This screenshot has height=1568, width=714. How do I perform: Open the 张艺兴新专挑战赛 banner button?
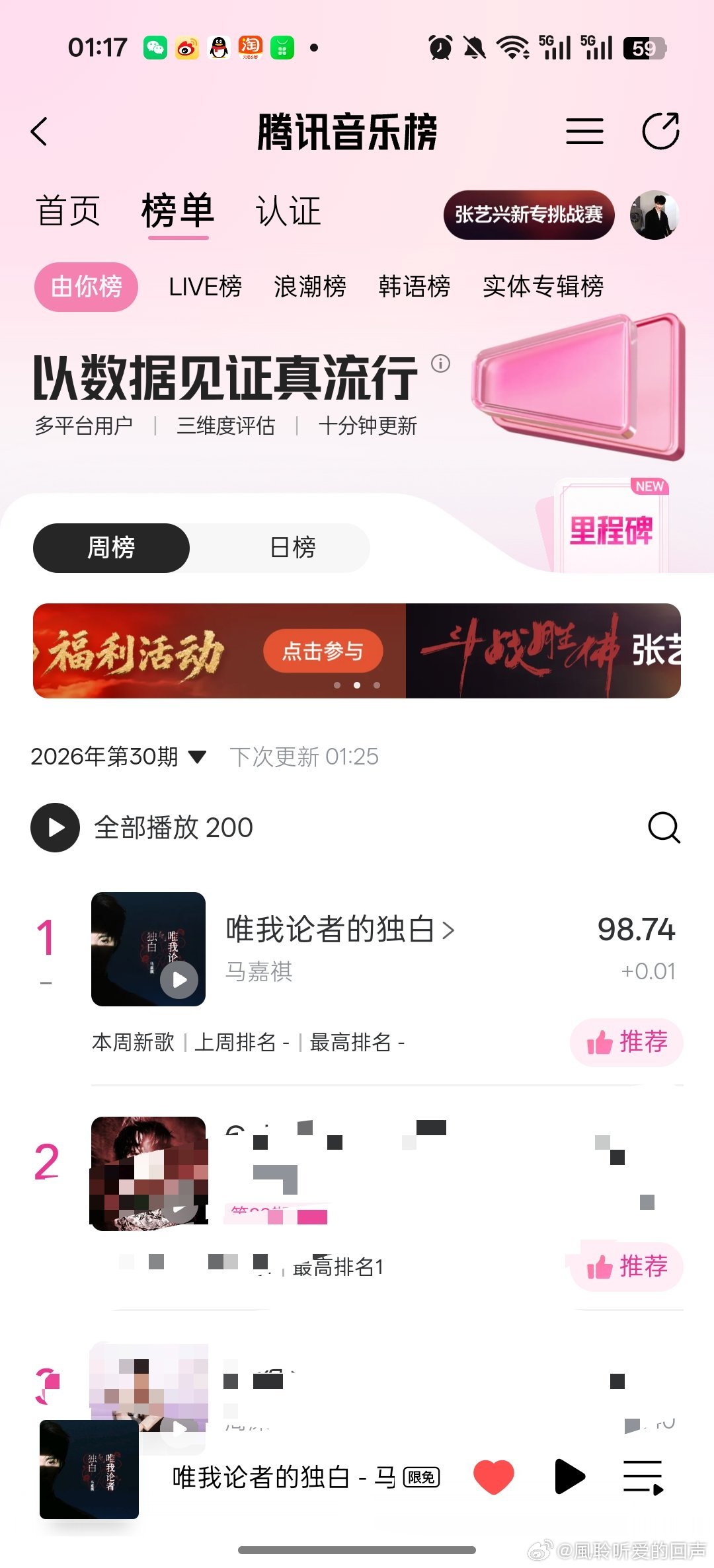tap(529, 215)
